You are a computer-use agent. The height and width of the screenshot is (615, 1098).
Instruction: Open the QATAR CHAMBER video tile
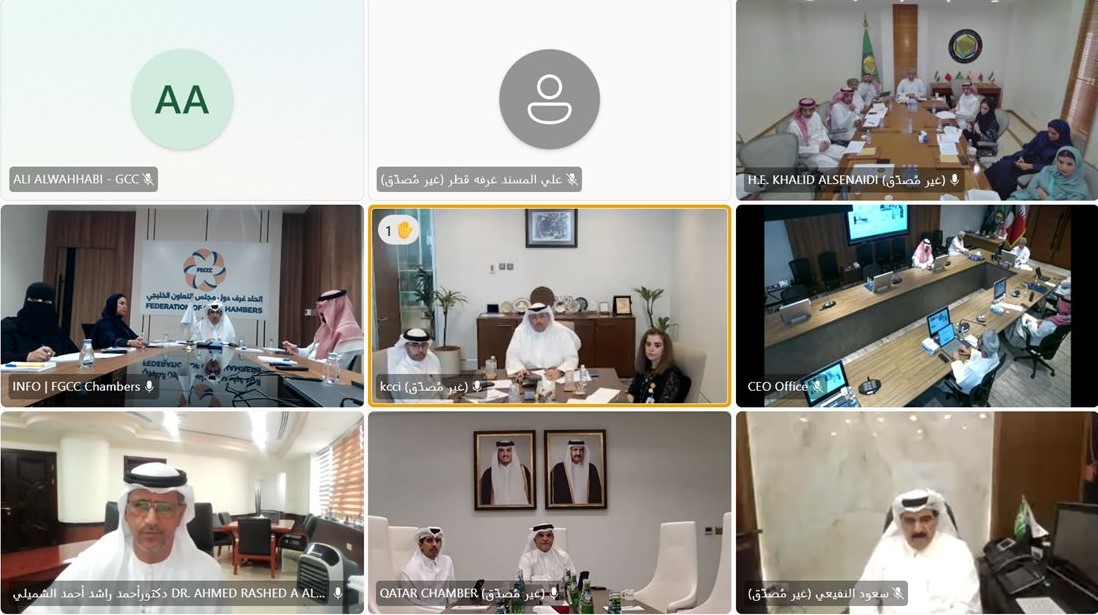(x=549, y=510)
